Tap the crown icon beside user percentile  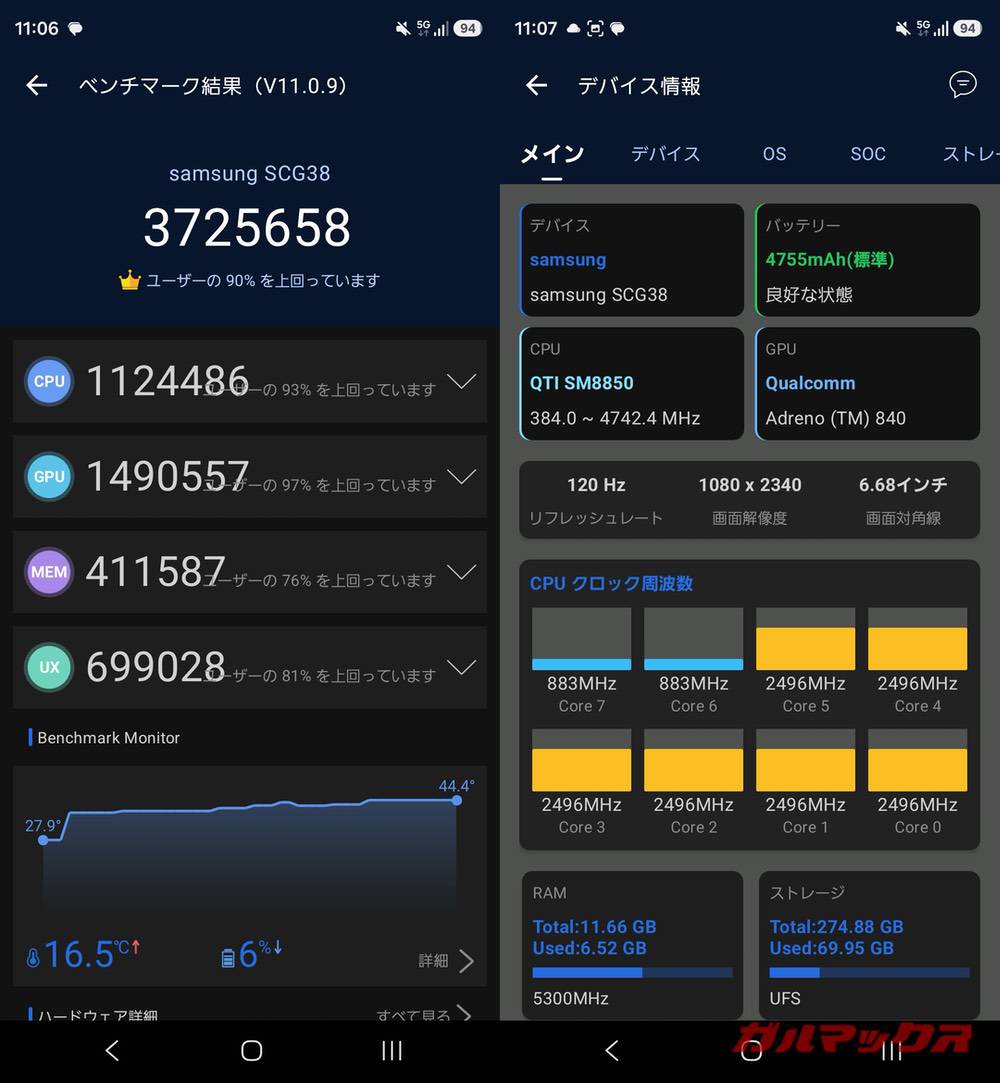coord(128,281)
